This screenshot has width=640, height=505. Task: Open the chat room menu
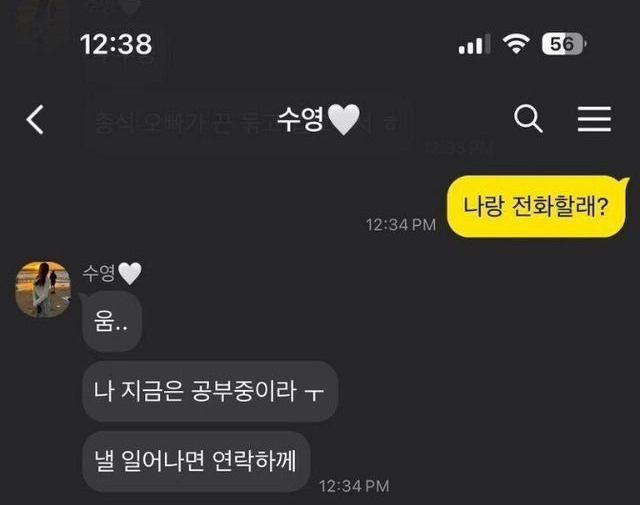[594, 119]
